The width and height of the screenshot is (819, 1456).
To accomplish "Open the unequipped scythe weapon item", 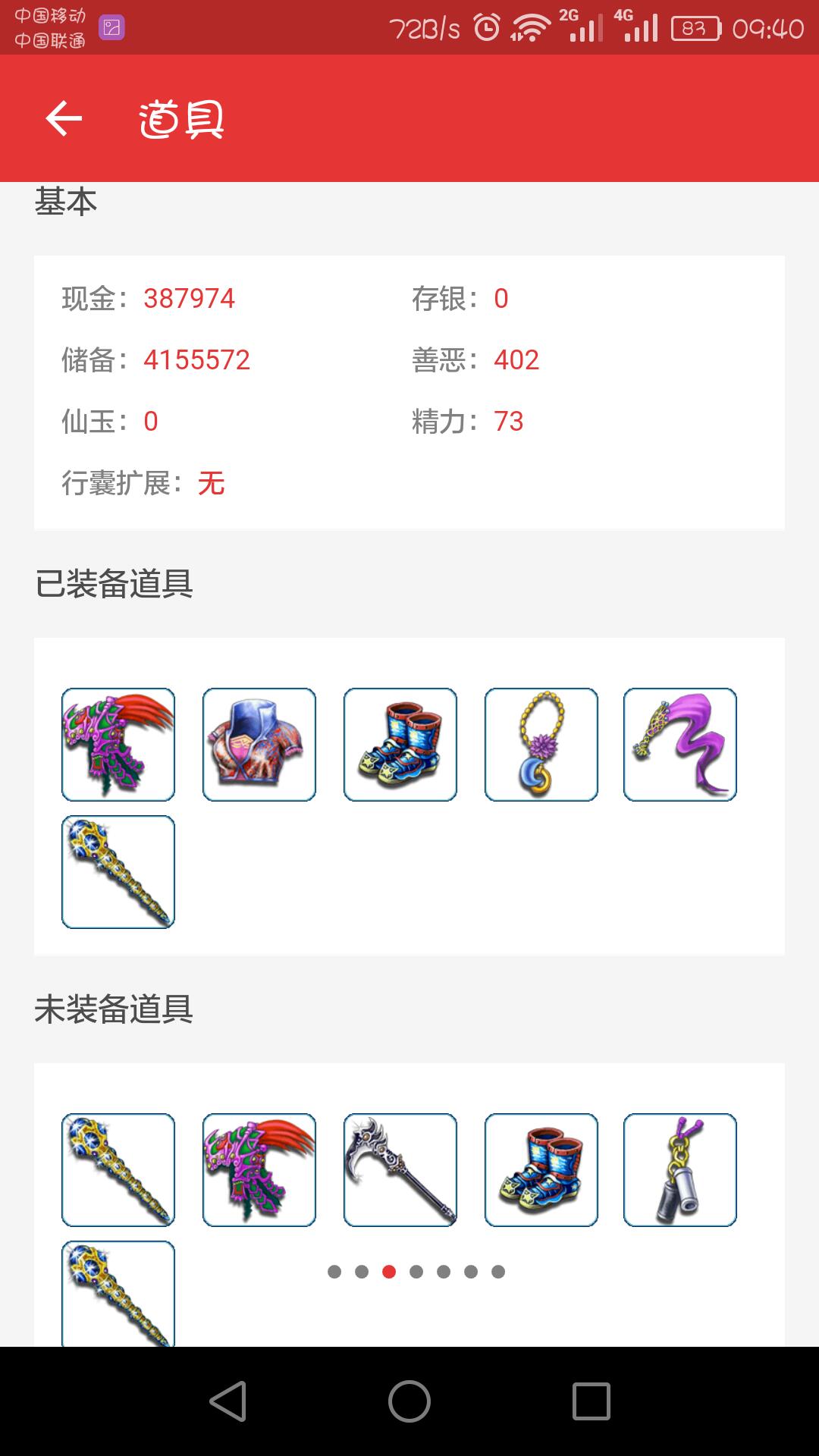I will point(400,1170).
